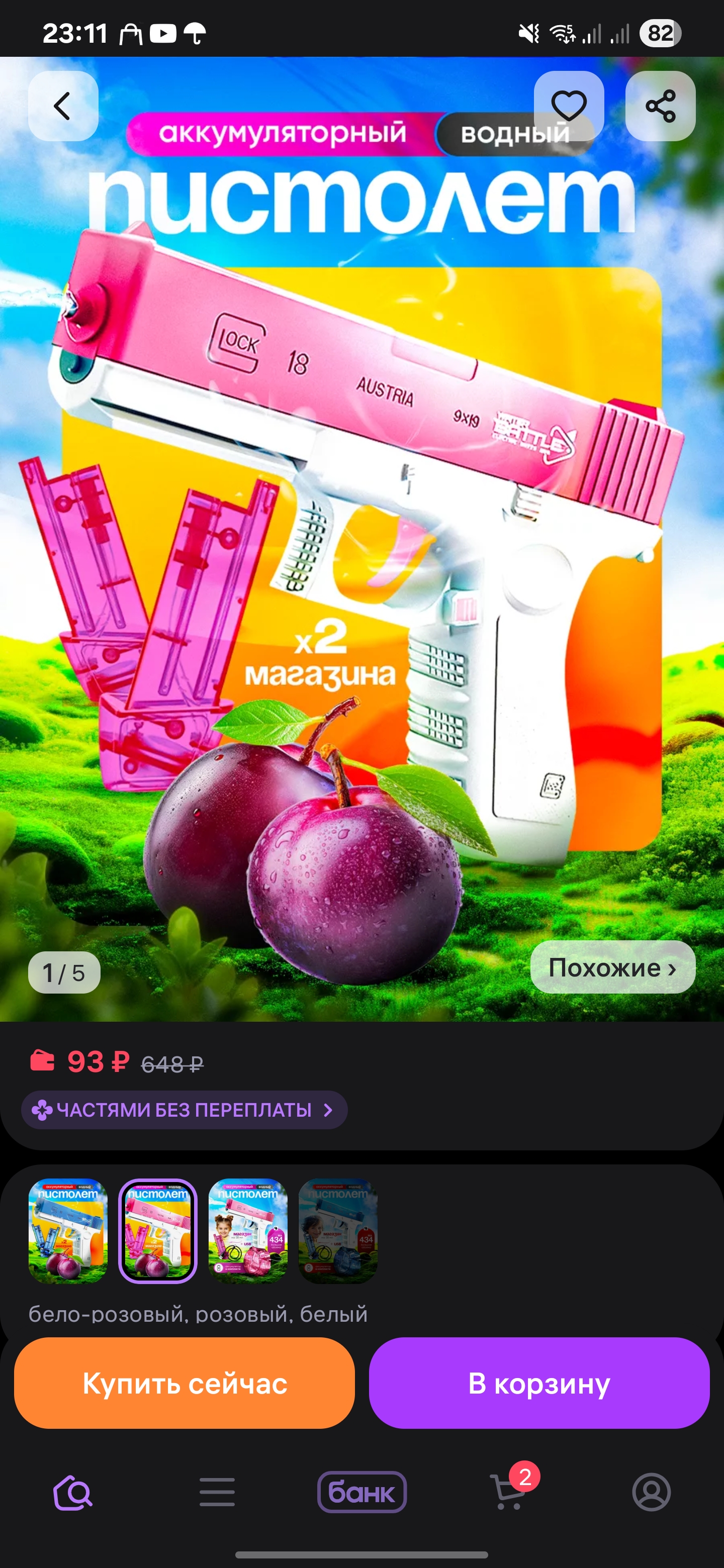Choose the dimmed blue variant with the child
The image size is (724, 1568).
338,1231
